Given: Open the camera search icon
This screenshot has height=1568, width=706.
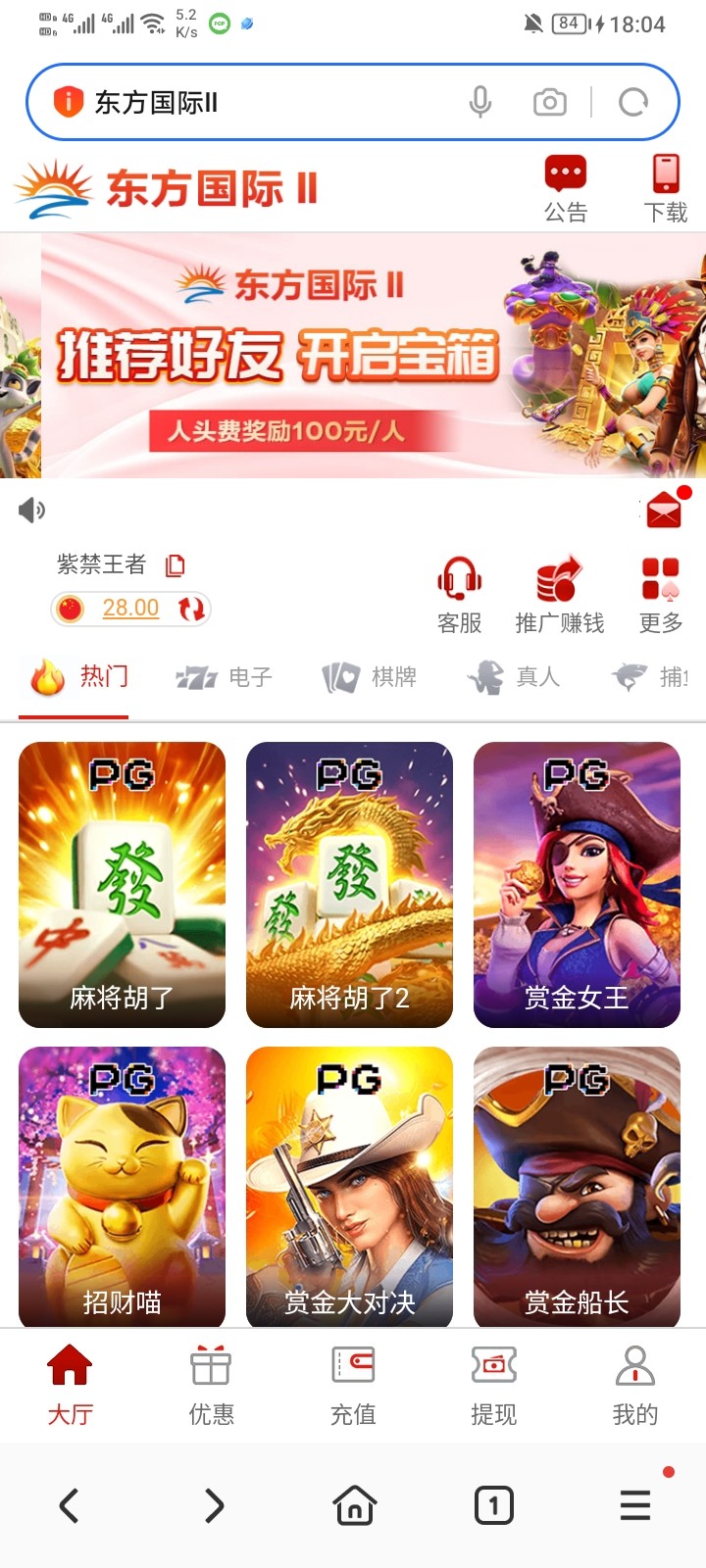Looking at the screenshot, I should [x=549, y=102].
